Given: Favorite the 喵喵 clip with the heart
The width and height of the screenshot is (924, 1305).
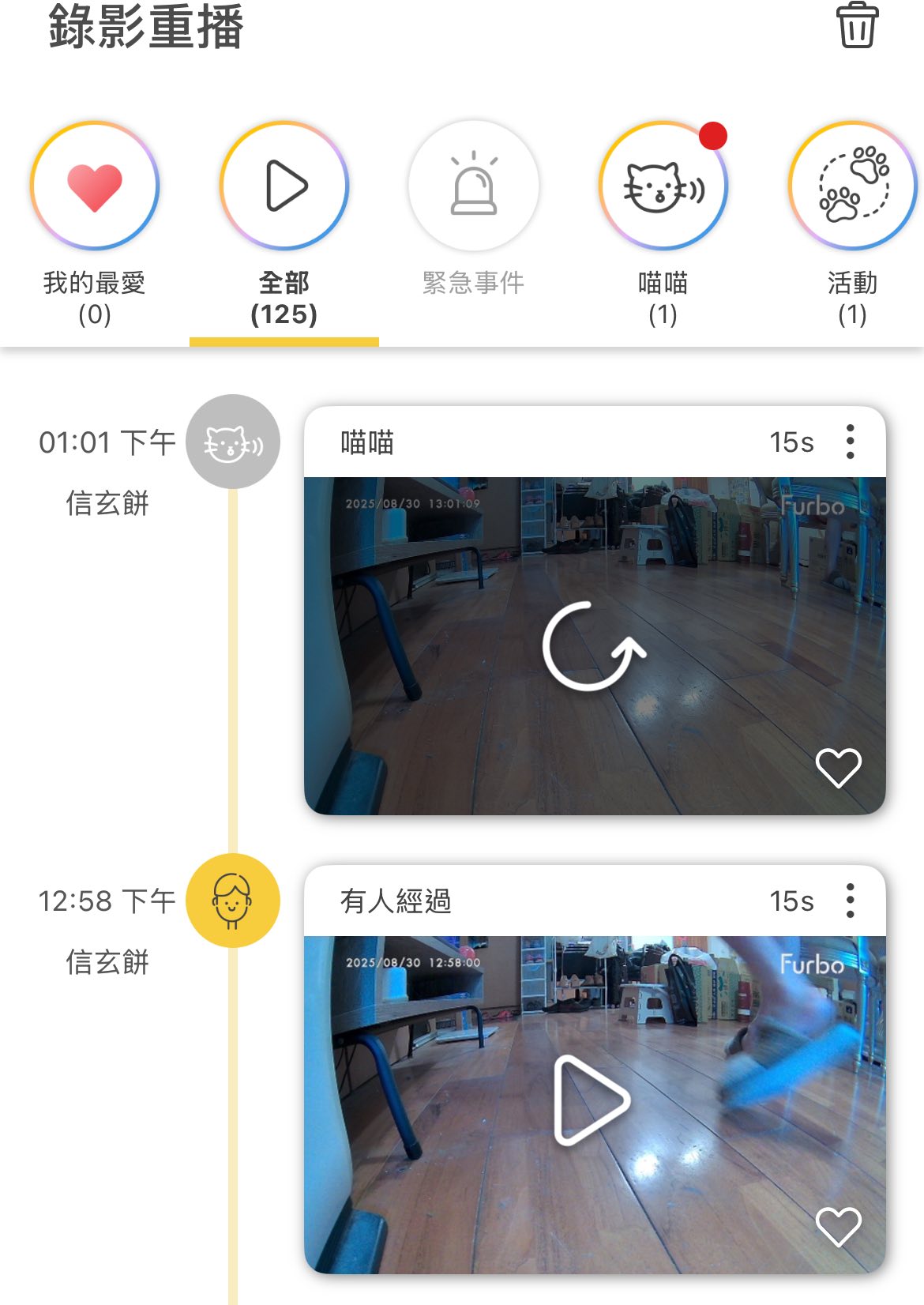Looking at the screenshot, I should 838,768.
